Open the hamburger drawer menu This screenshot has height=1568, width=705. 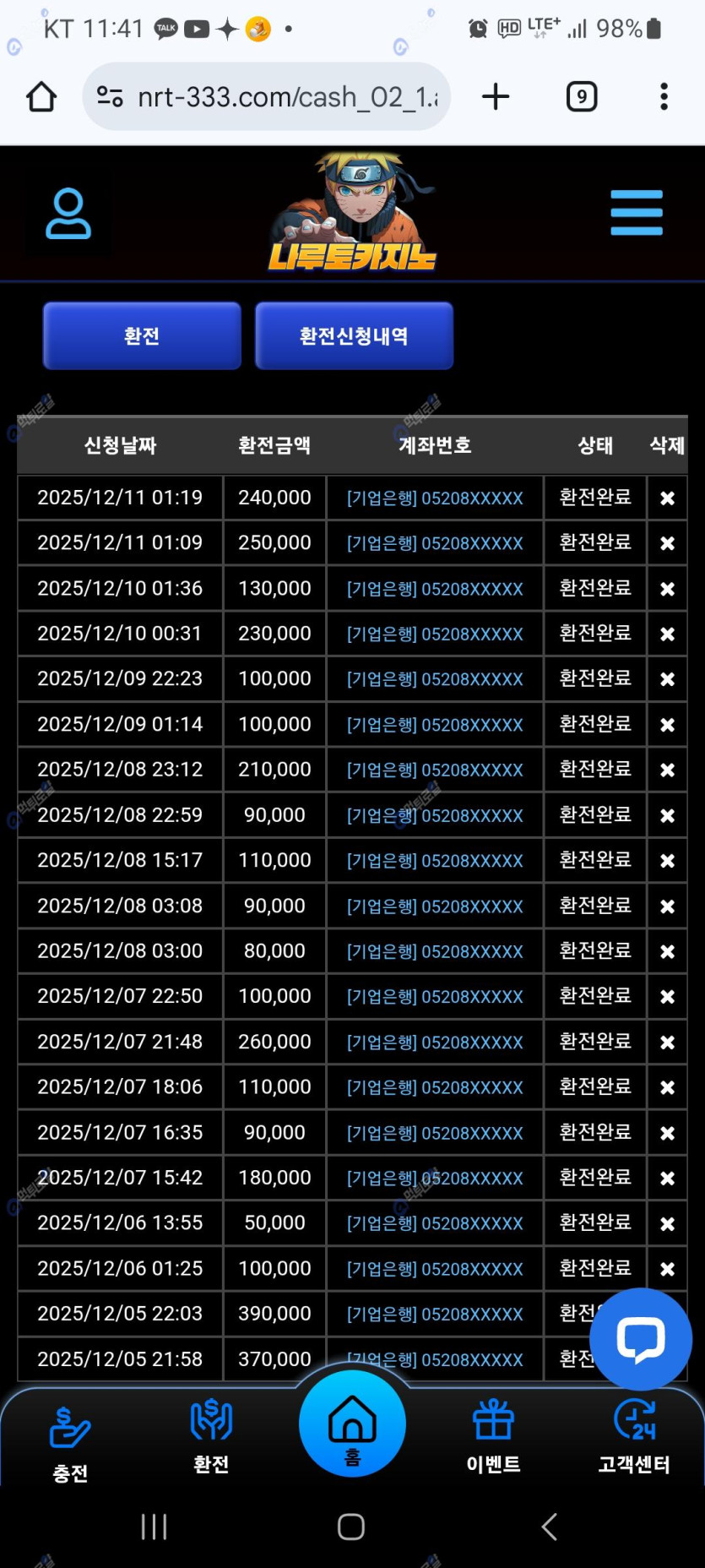(637, 213)
